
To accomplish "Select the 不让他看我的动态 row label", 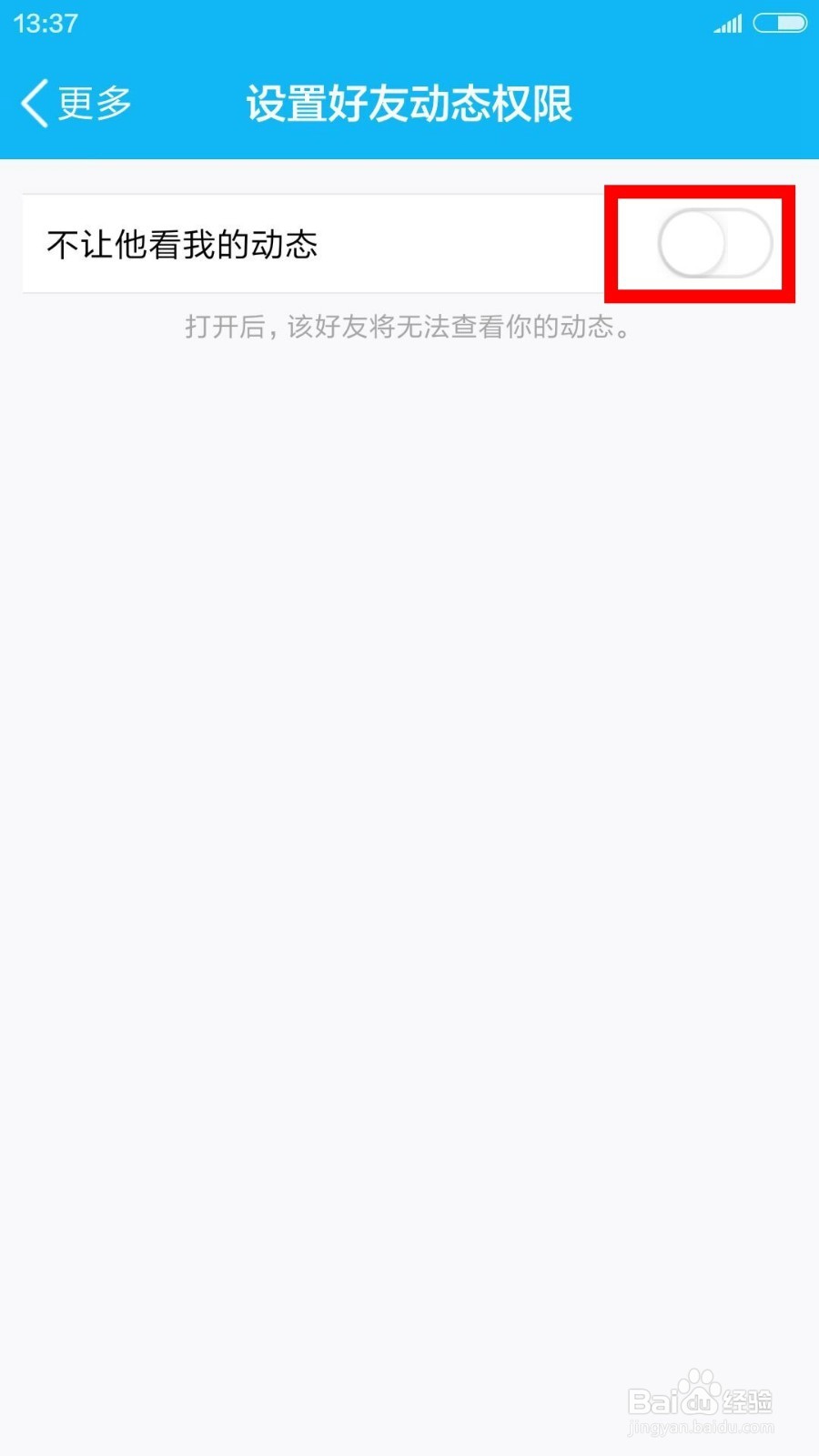I will tap(182, 244).
